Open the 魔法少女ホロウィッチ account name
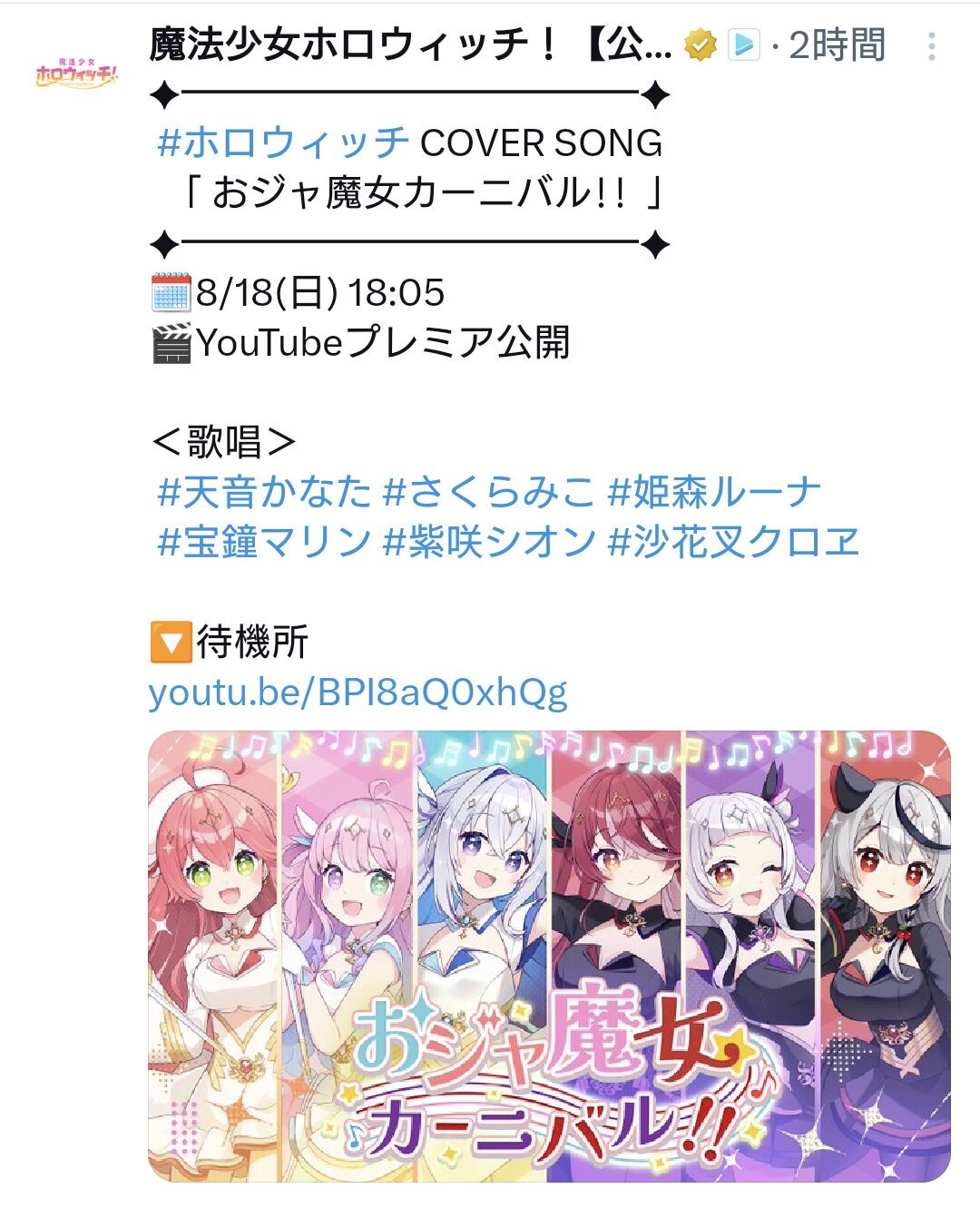Screen dimensions: 980x1208 (x=410, y=45)
